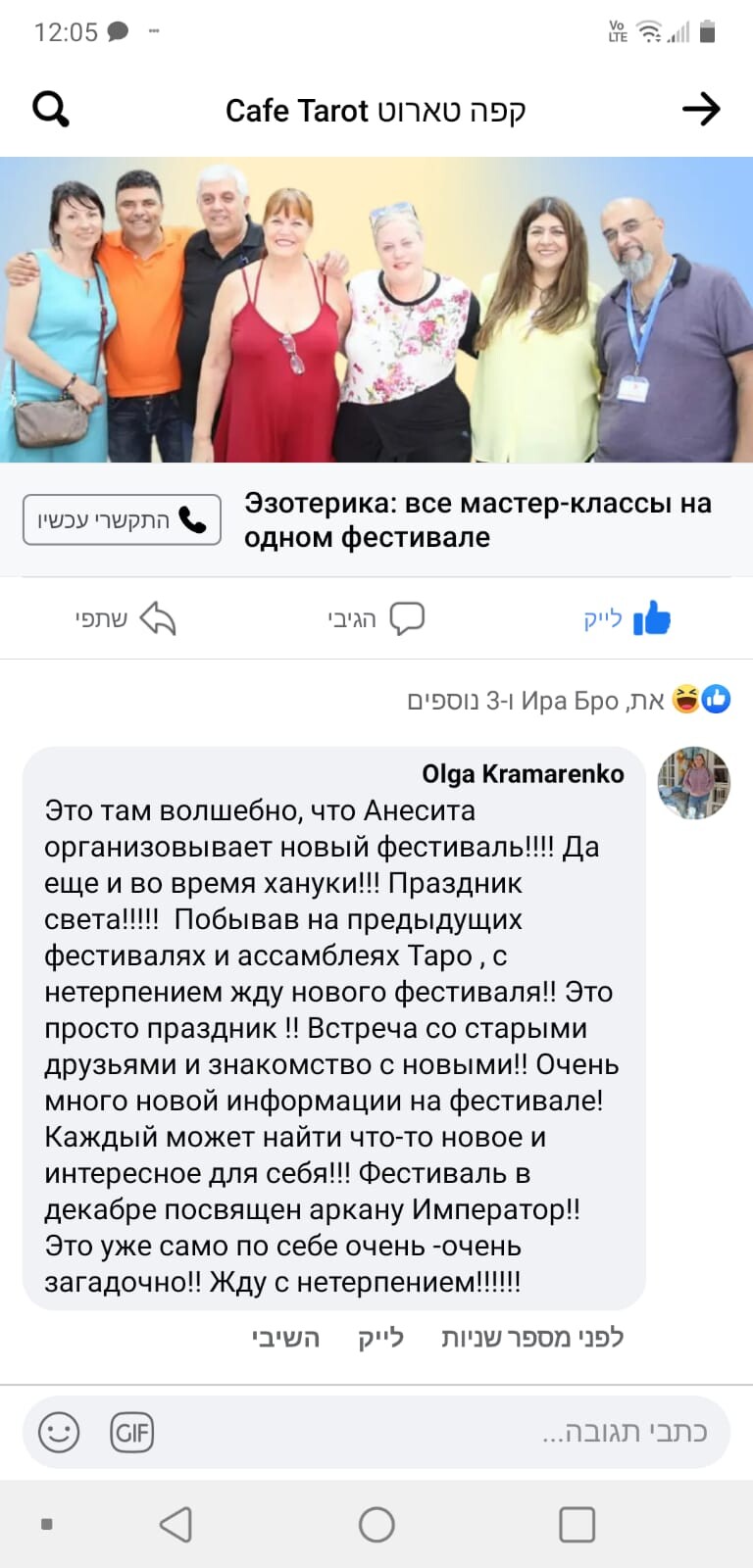The width and height of the screenshot is (753, 1568).
Task: Share the post via שתפי
Action: tap(125, 619)
